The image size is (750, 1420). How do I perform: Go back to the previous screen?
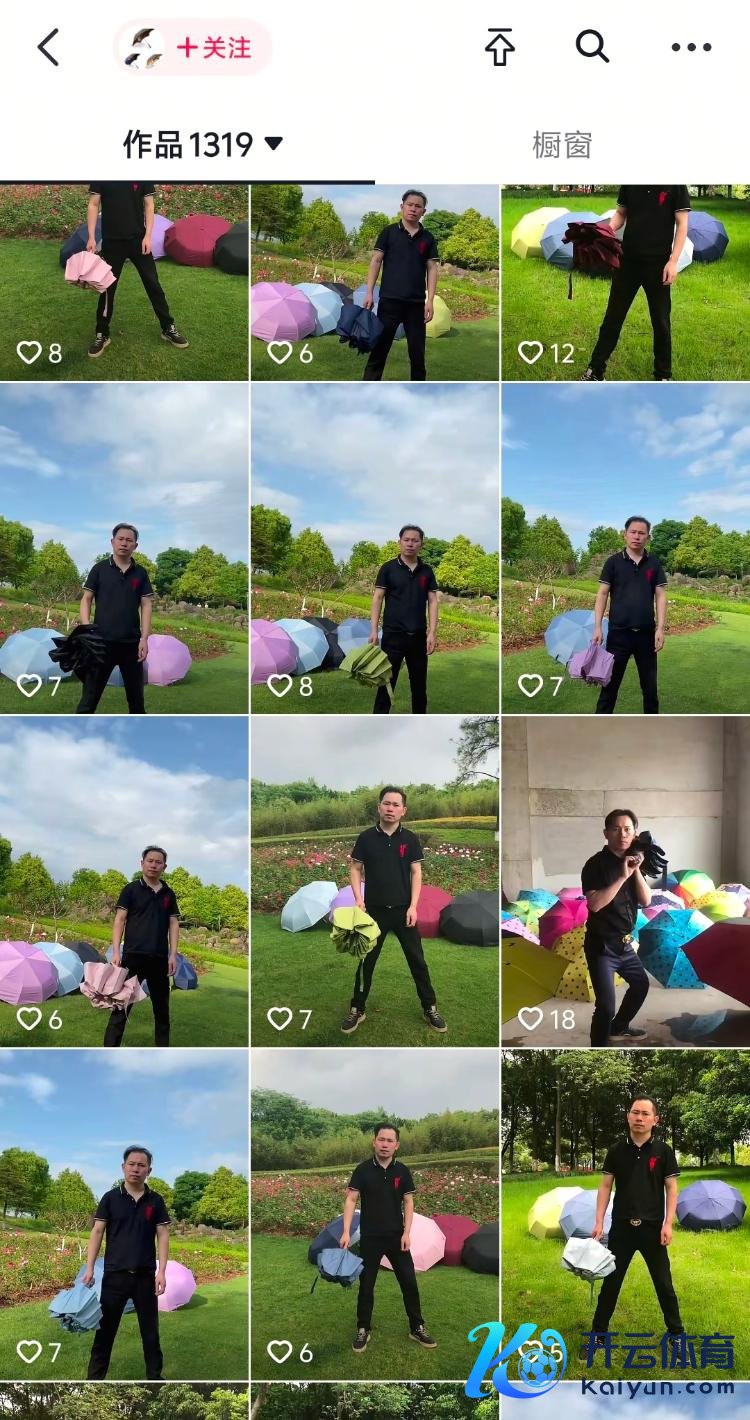tap(48, 47)
